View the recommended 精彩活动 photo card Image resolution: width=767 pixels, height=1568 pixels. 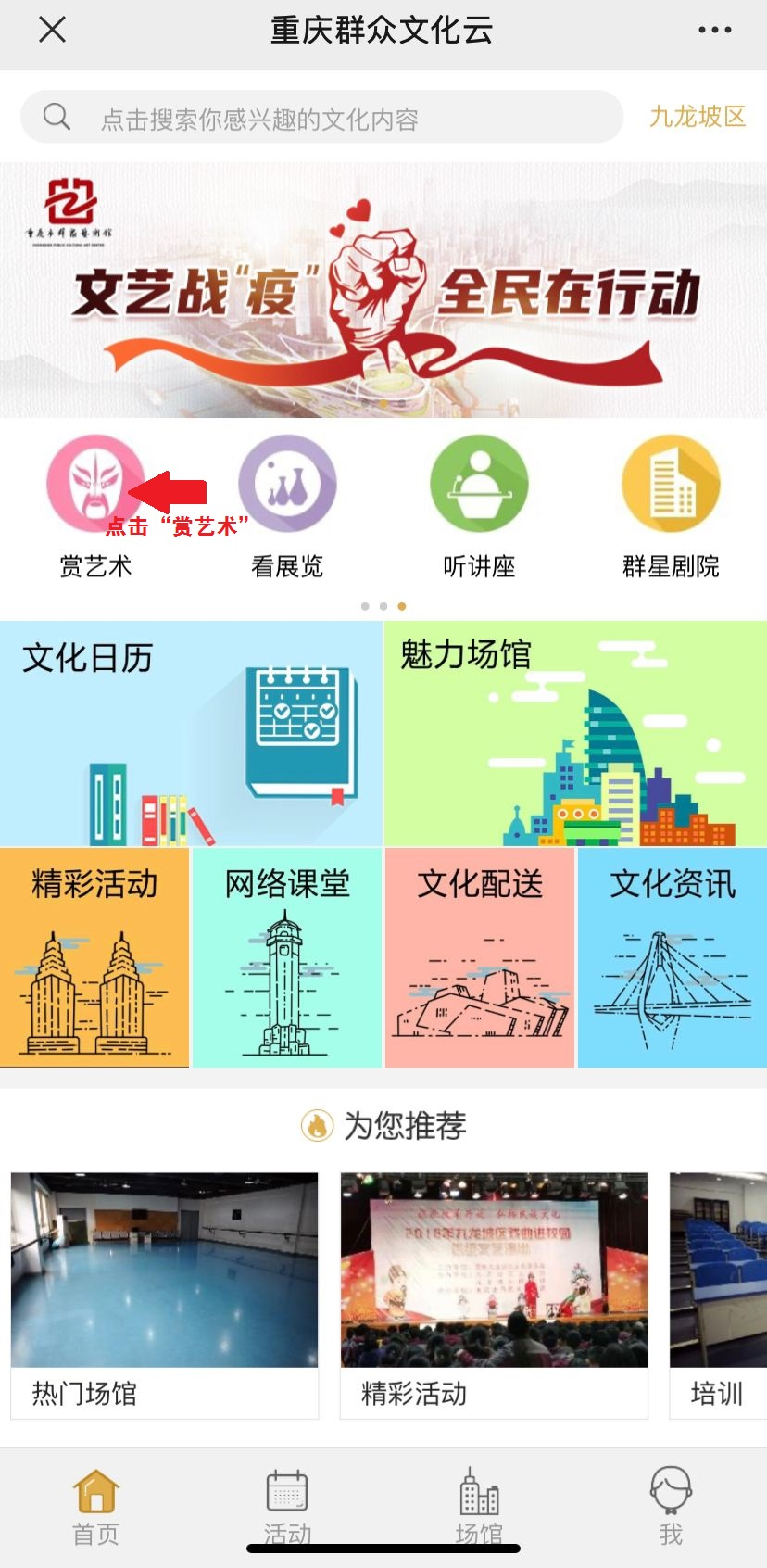[x=493, y=1295]
